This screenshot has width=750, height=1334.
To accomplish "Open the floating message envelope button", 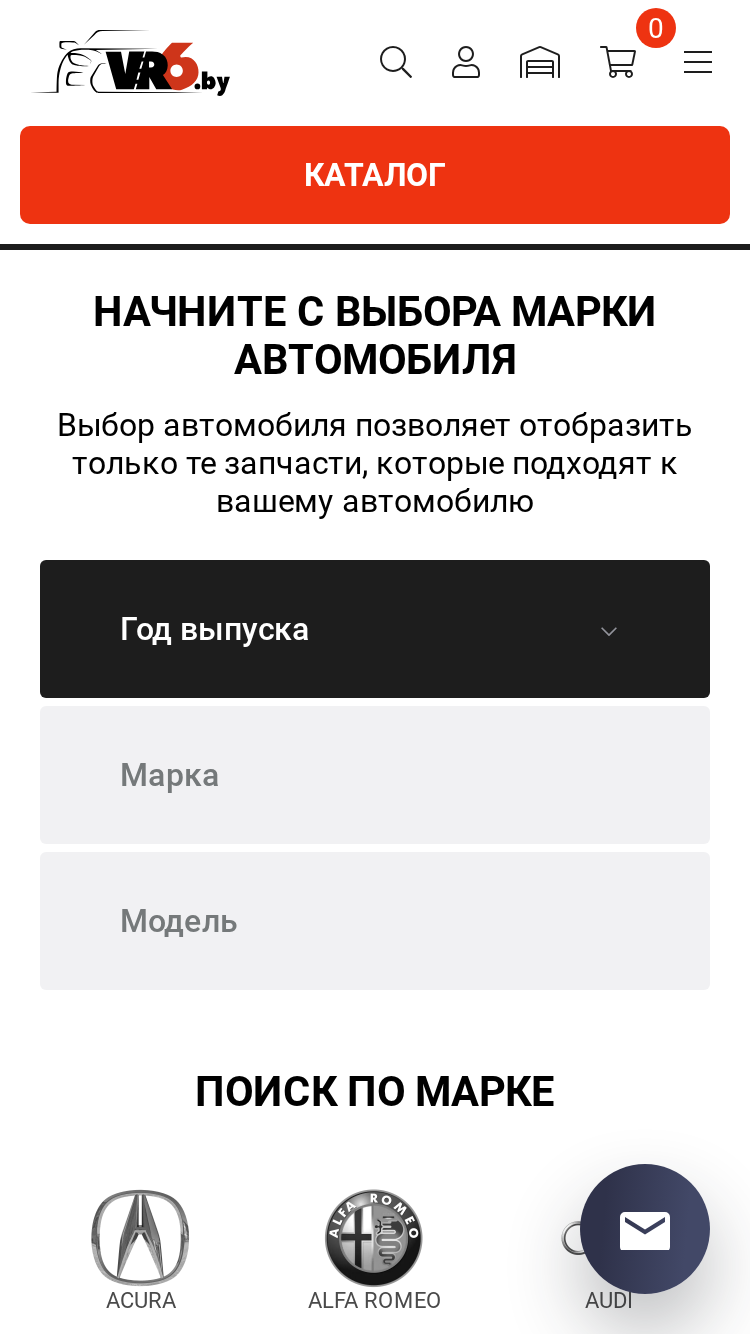I will pos(645,1229).
